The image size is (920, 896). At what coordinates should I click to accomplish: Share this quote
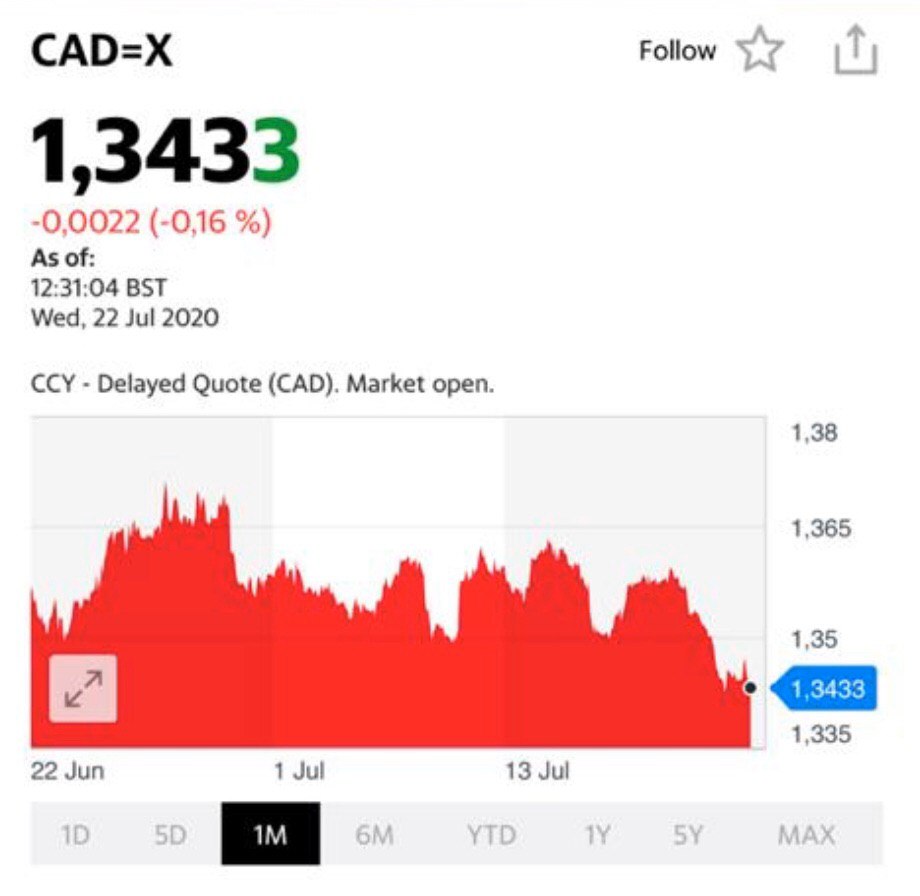[856, 50]
